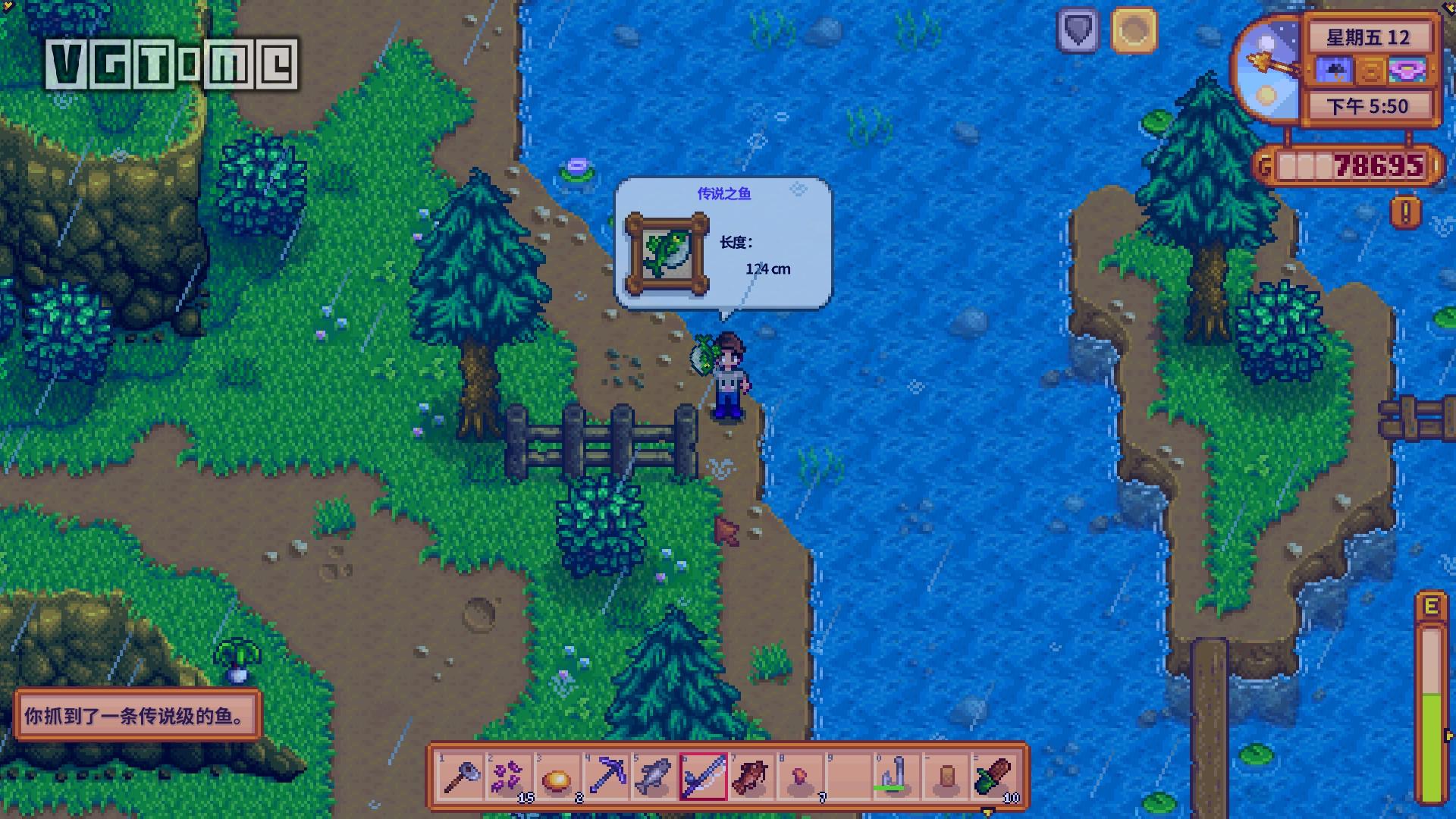Select the fishing tackle with green bar
The image size is (1456, 819).
pyautogui.click(x=896, y=777)
